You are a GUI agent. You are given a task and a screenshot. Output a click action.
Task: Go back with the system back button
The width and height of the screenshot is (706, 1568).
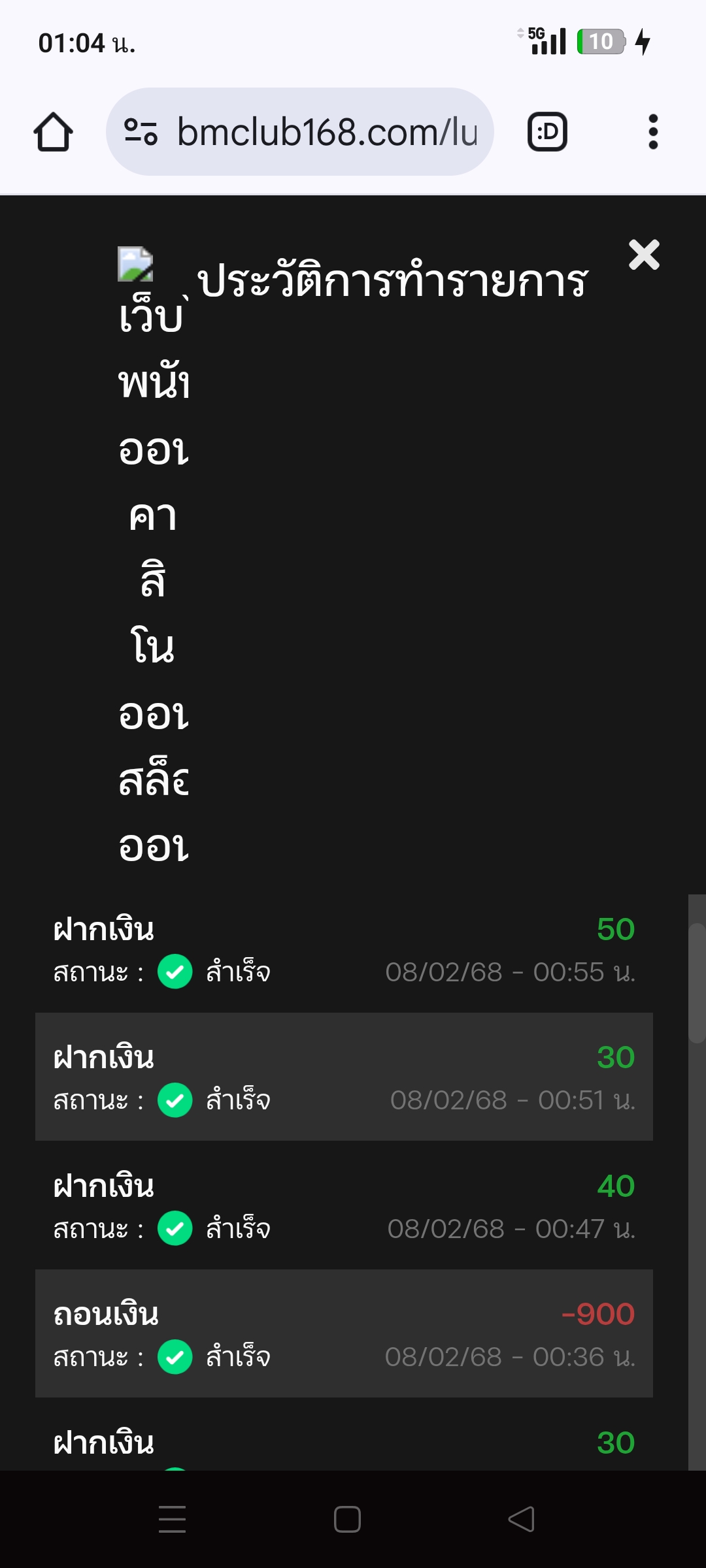tap(521, 1519)
